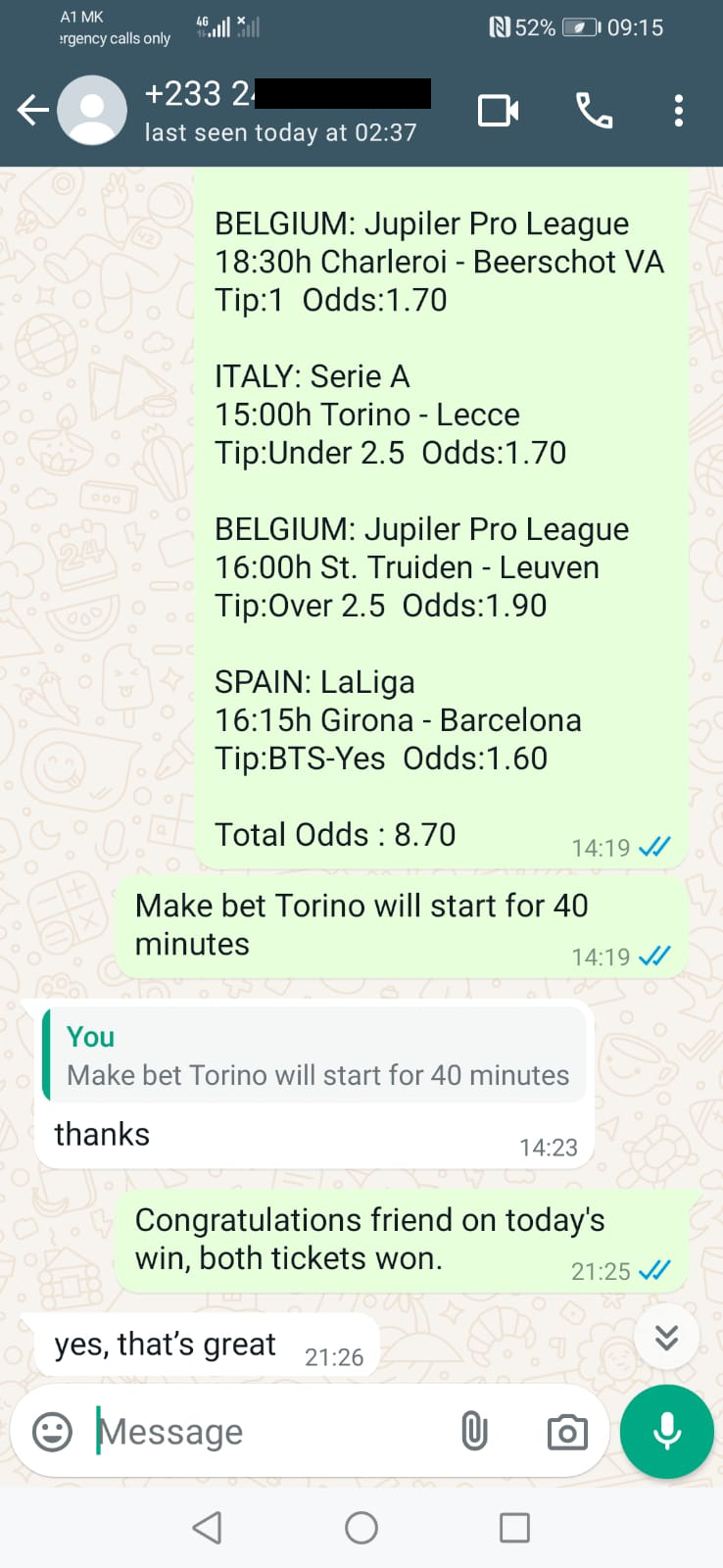The width and height of the screenshot is (723, 1568).
Task: Open the overflow menu
Action: (678, 111)
